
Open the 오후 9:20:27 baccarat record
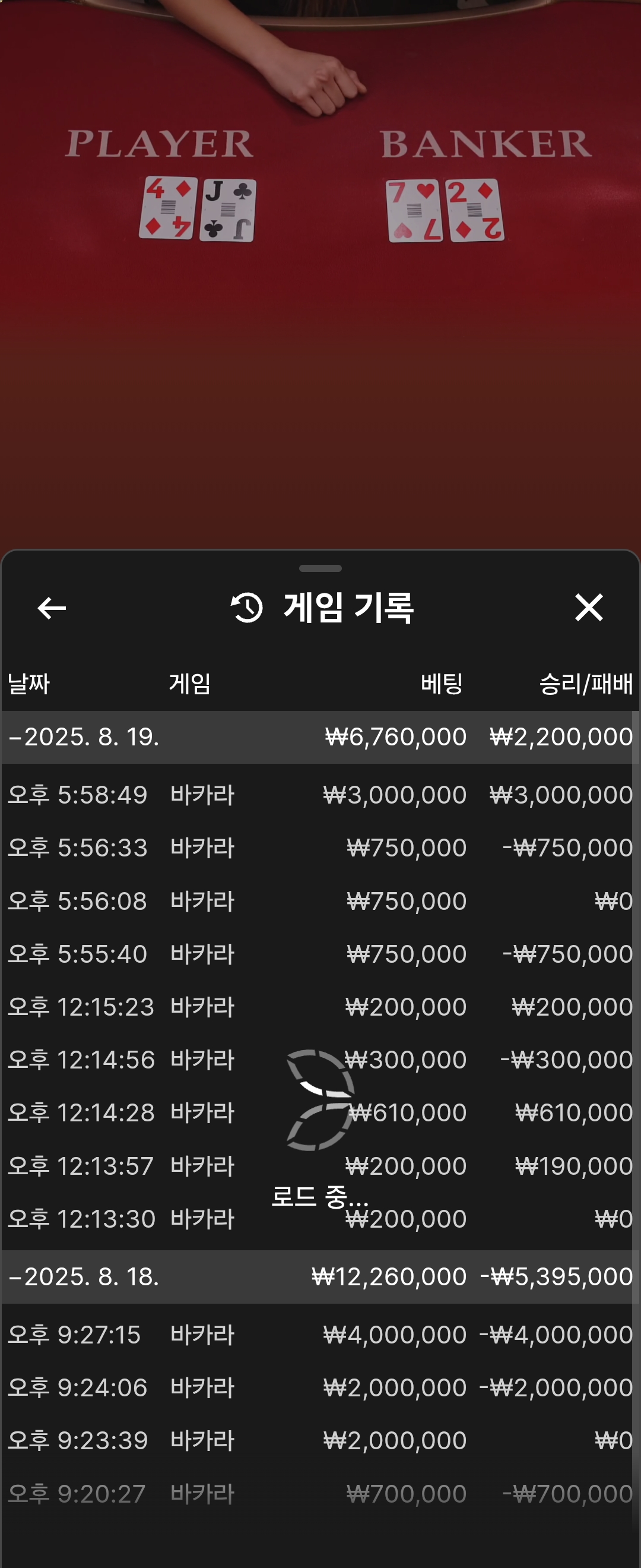[x=320, y=1494]
